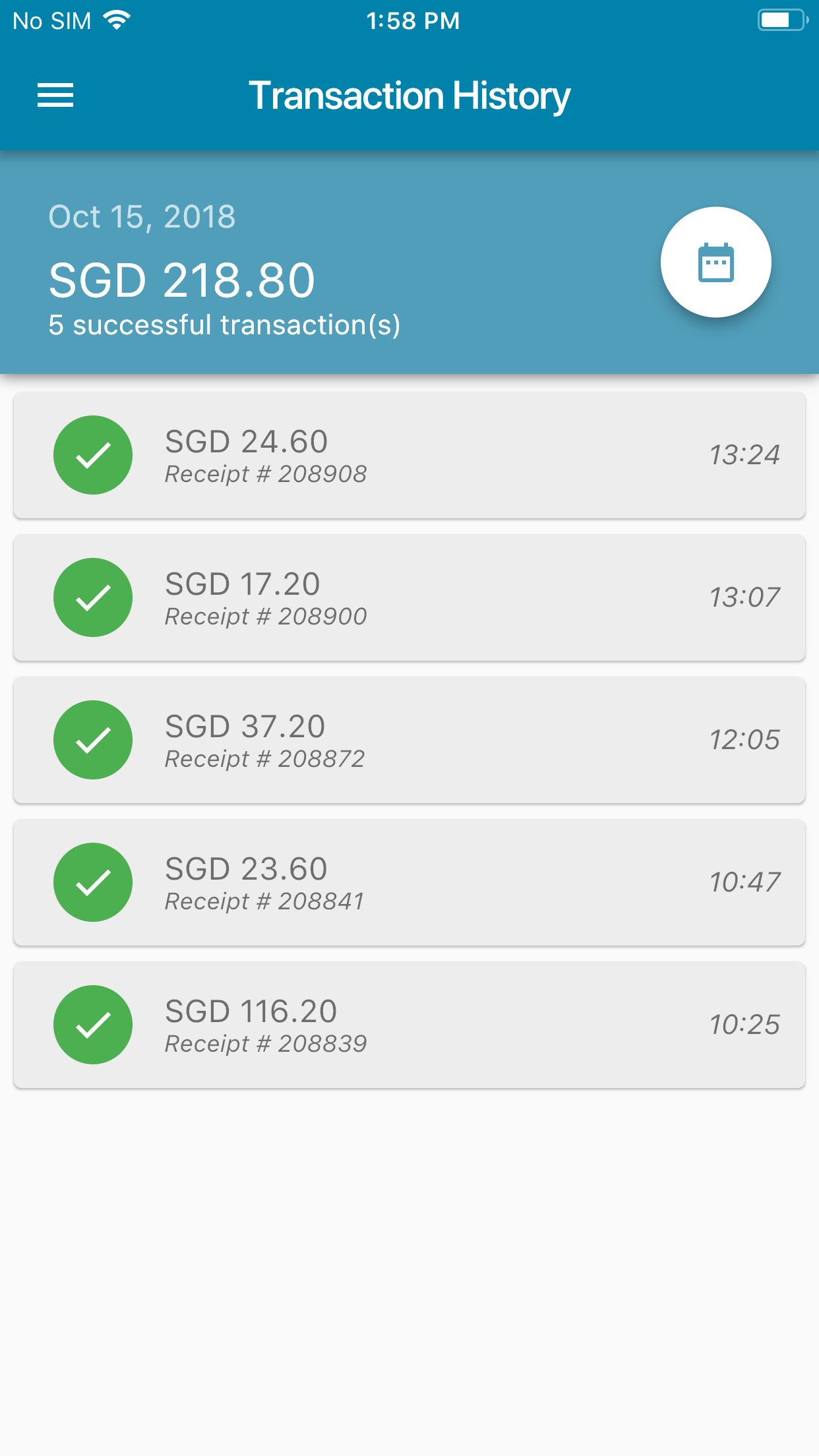The width and height of the screenshot is (819, 1456).
Task: Click the green checkmark on SGD 37.20 transaction
Action: [92, 740]
